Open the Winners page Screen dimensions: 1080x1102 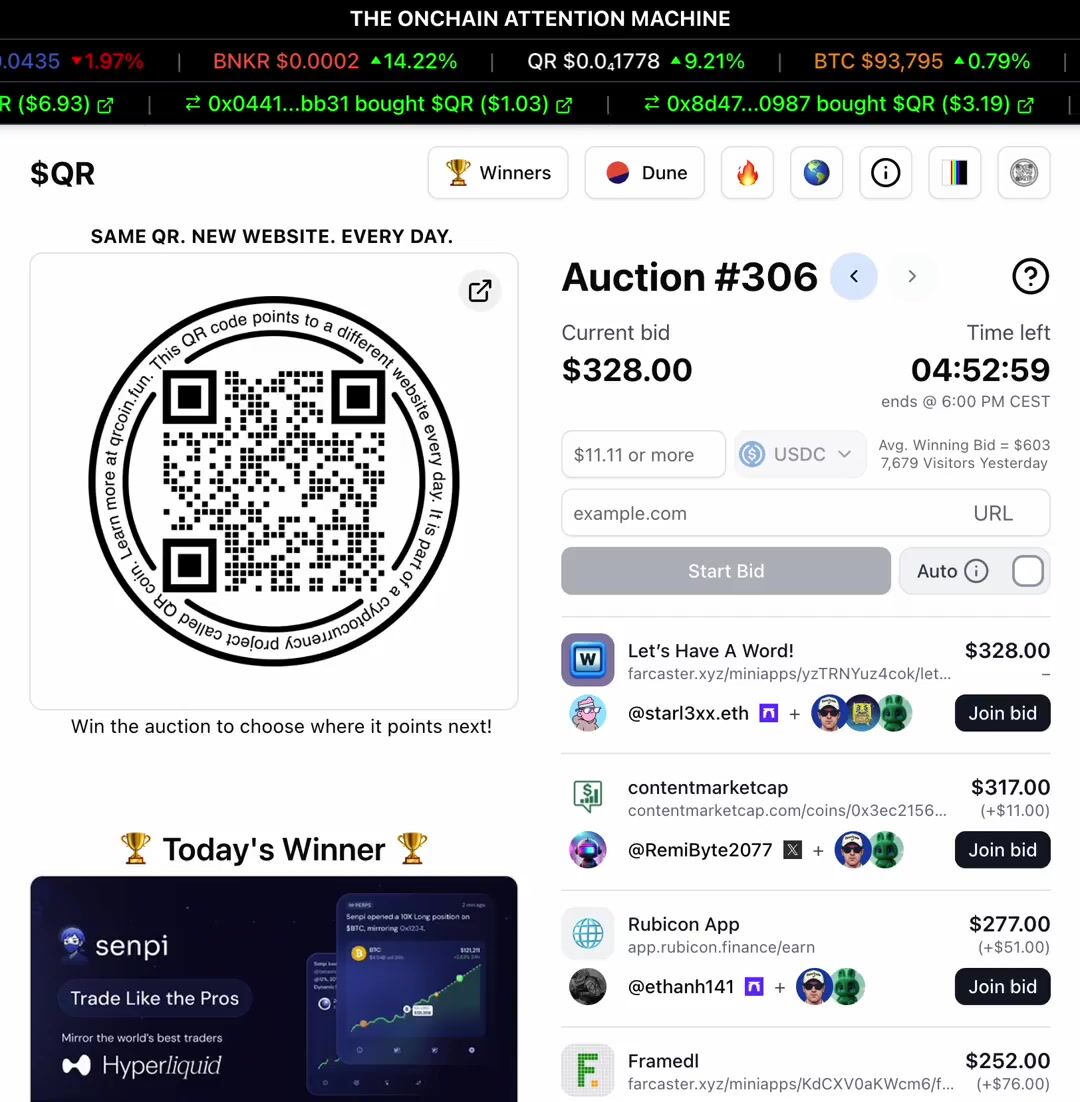pos(498,173)
